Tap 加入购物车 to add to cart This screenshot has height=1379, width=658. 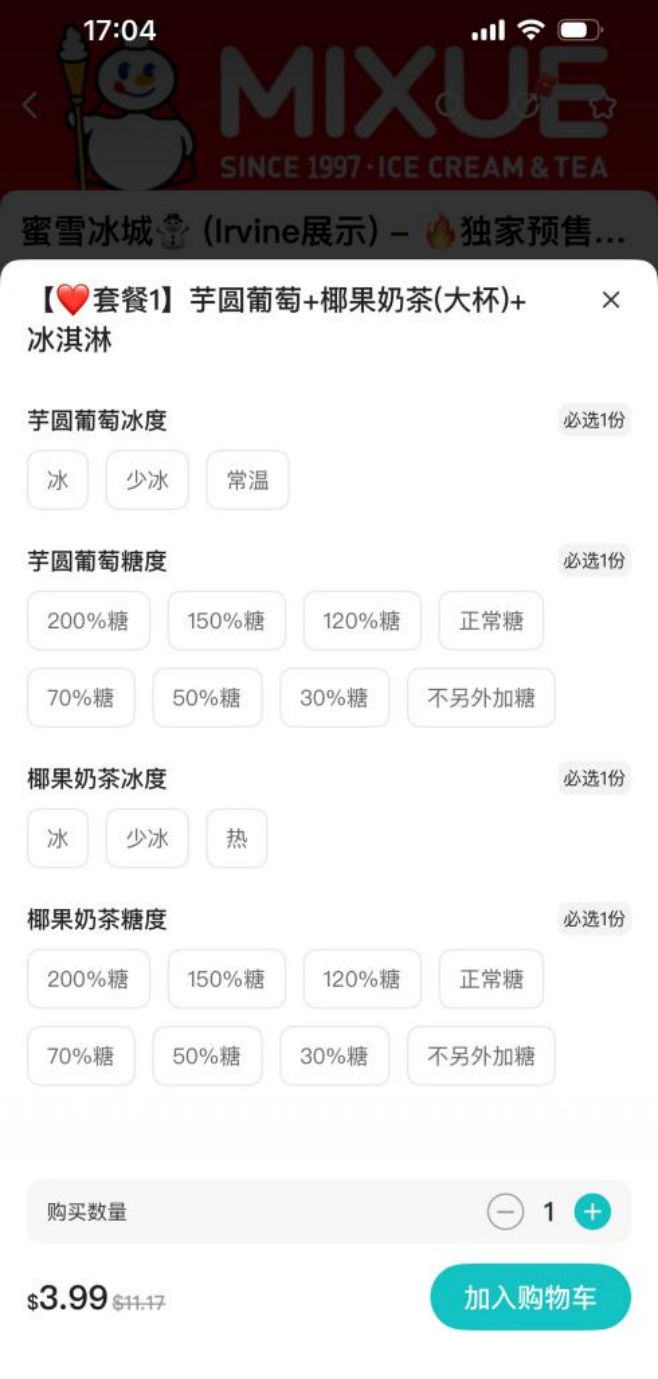530,1298
